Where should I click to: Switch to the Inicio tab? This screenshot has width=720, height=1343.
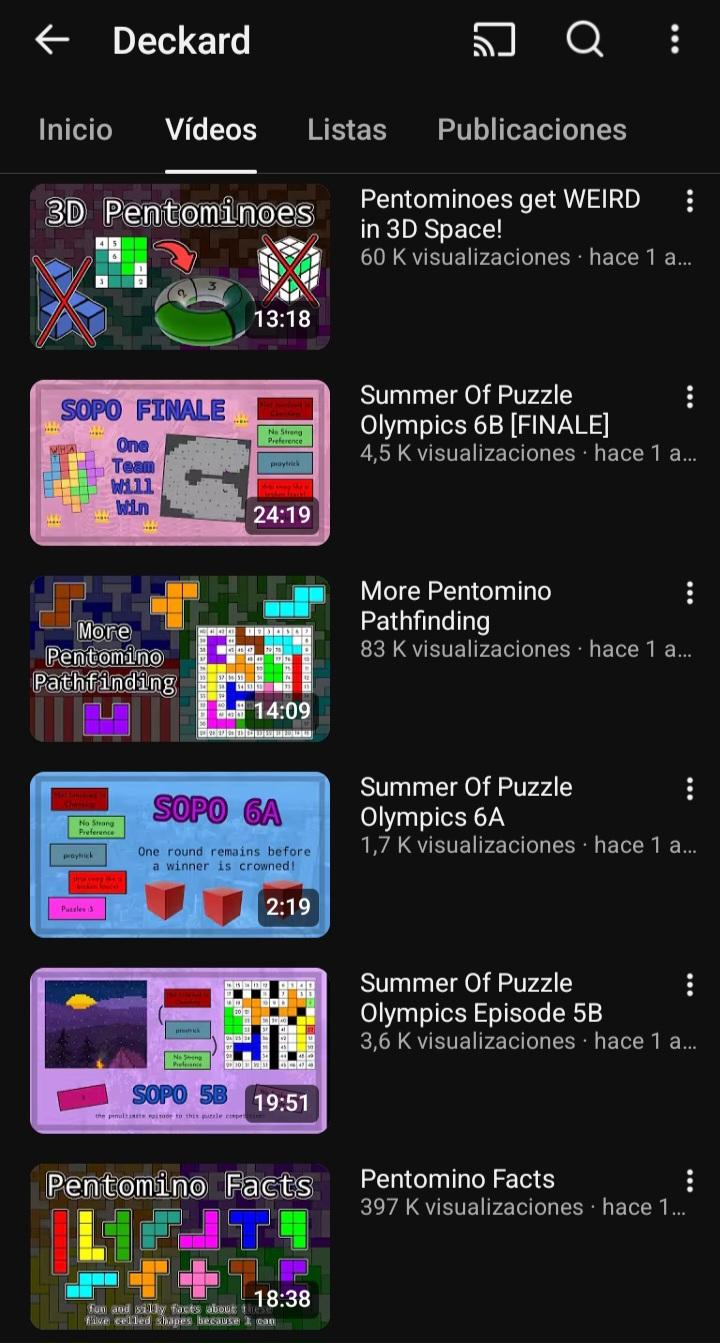(x=75, y=130)
